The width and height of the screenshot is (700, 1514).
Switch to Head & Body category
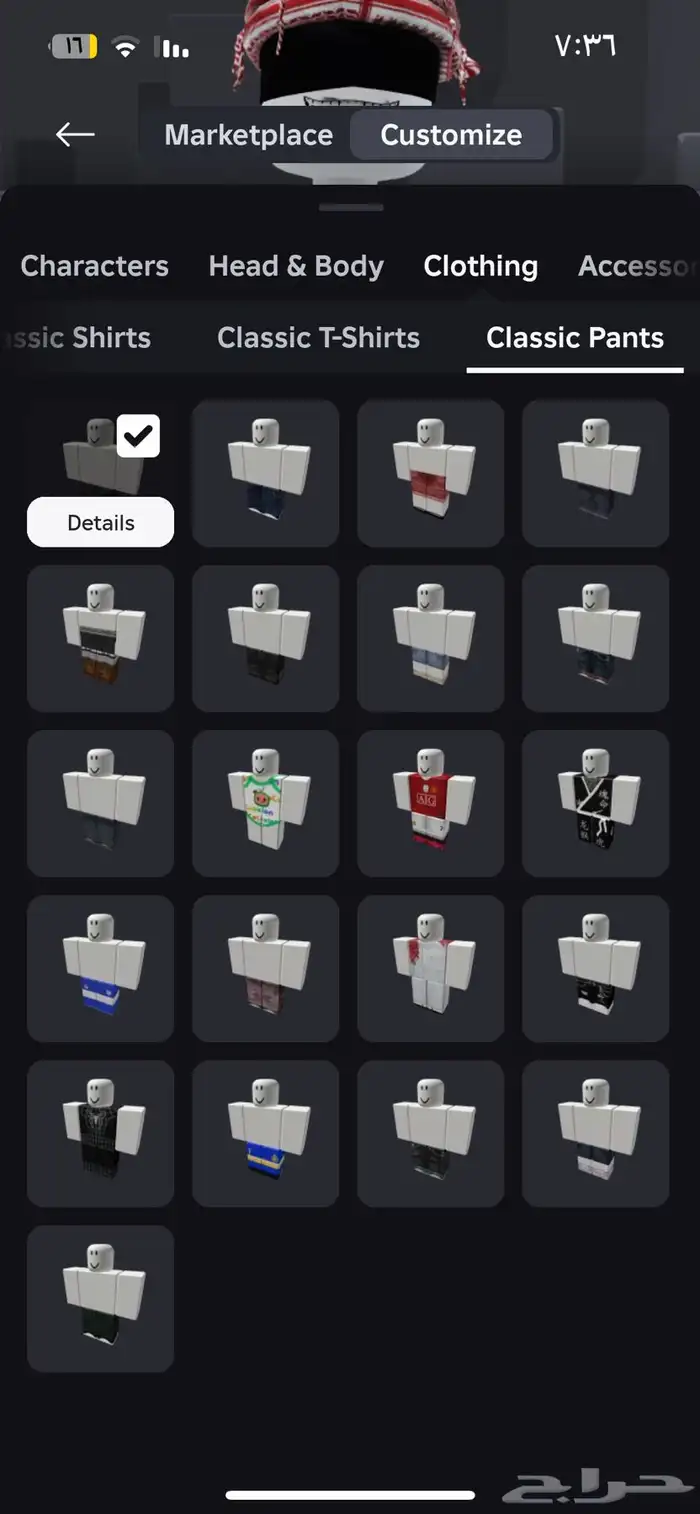tap(296, 266)
